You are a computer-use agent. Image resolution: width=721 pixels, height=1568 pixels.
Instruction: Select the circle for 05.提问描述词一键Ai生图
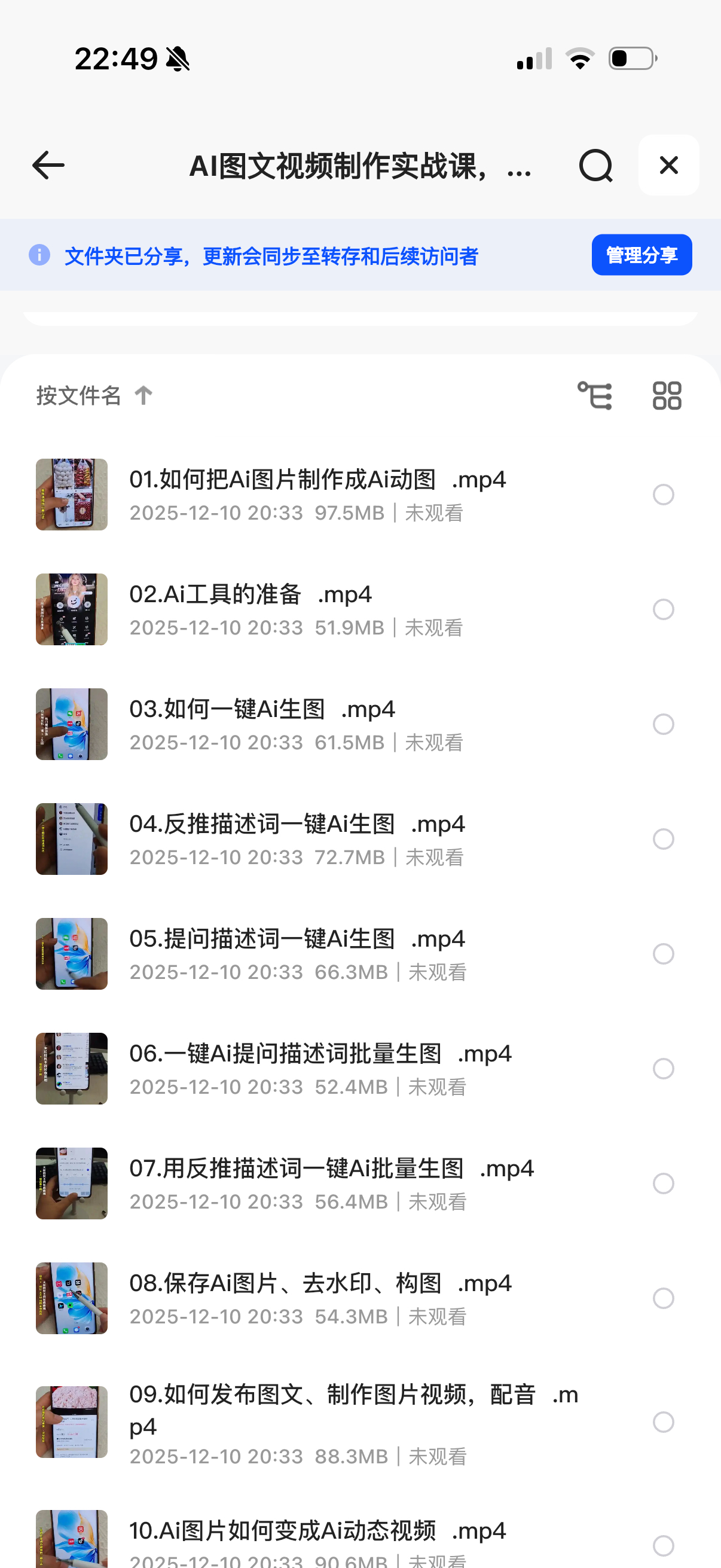click(x=663, y=954)
